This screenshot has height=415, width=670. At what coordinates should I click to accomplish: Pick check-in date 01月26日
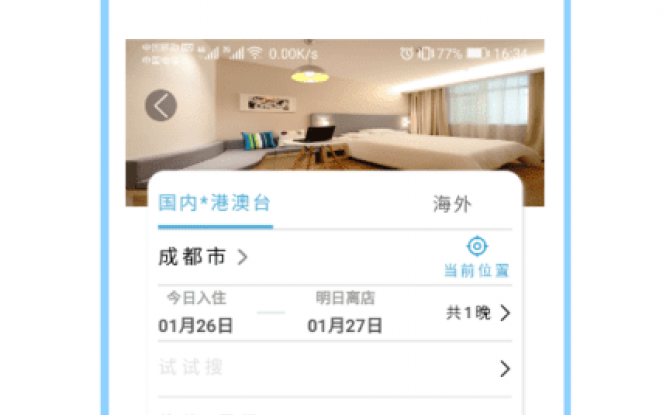196,313
